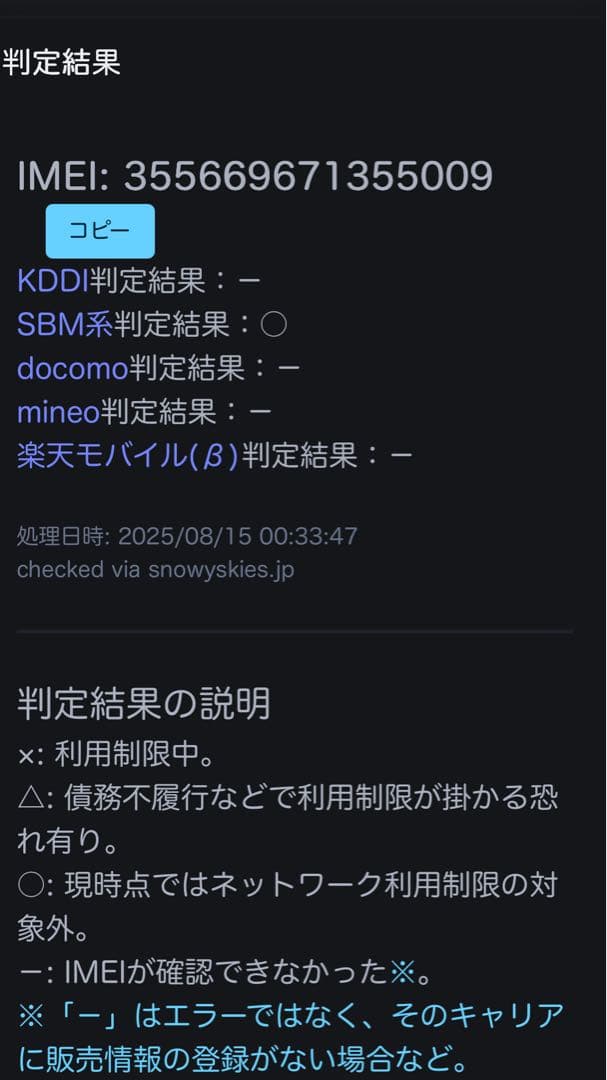Open the 楽天モバイル(β) link

(128, 456)
